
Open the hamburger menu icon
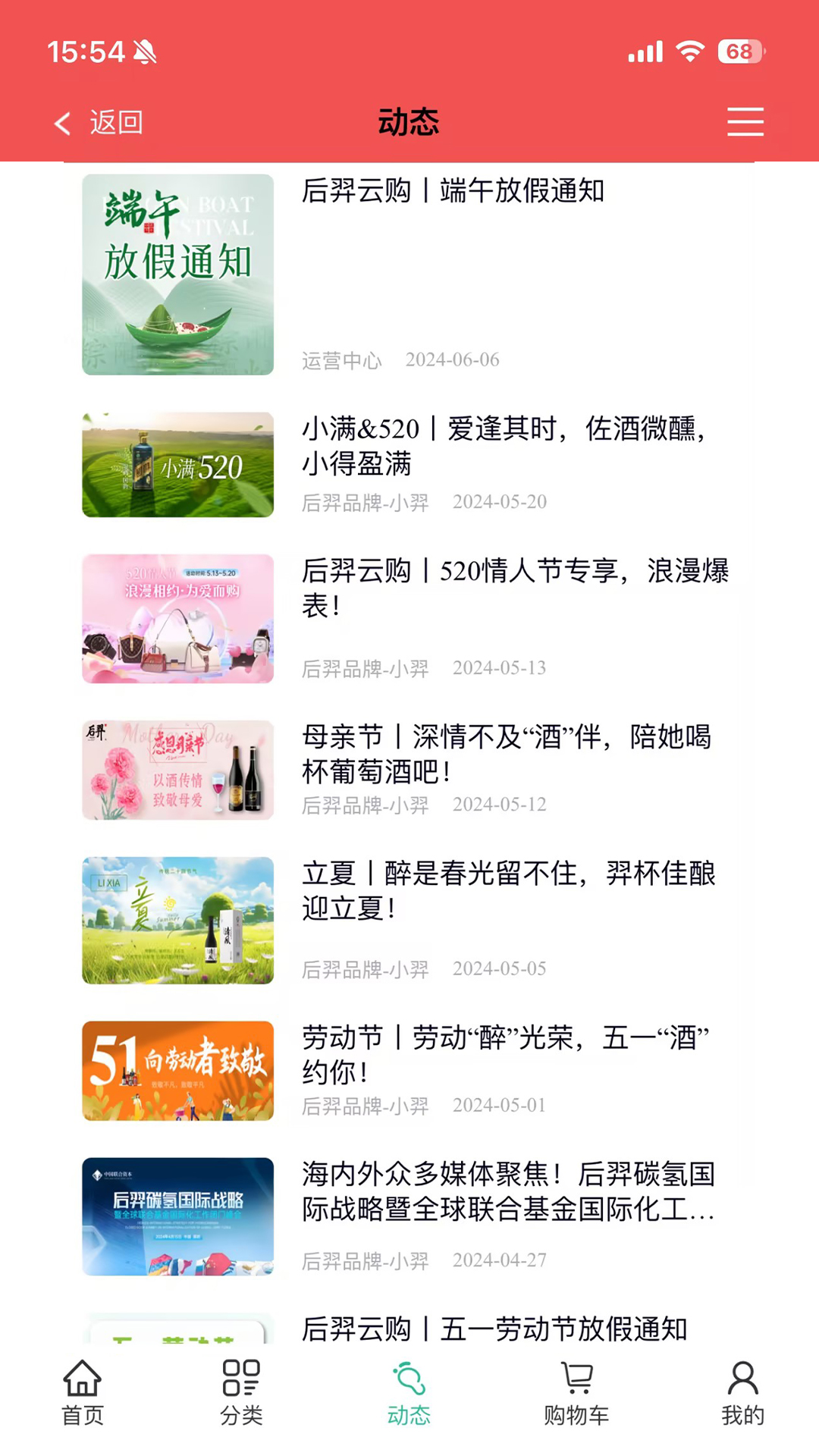tap(745, 122)
